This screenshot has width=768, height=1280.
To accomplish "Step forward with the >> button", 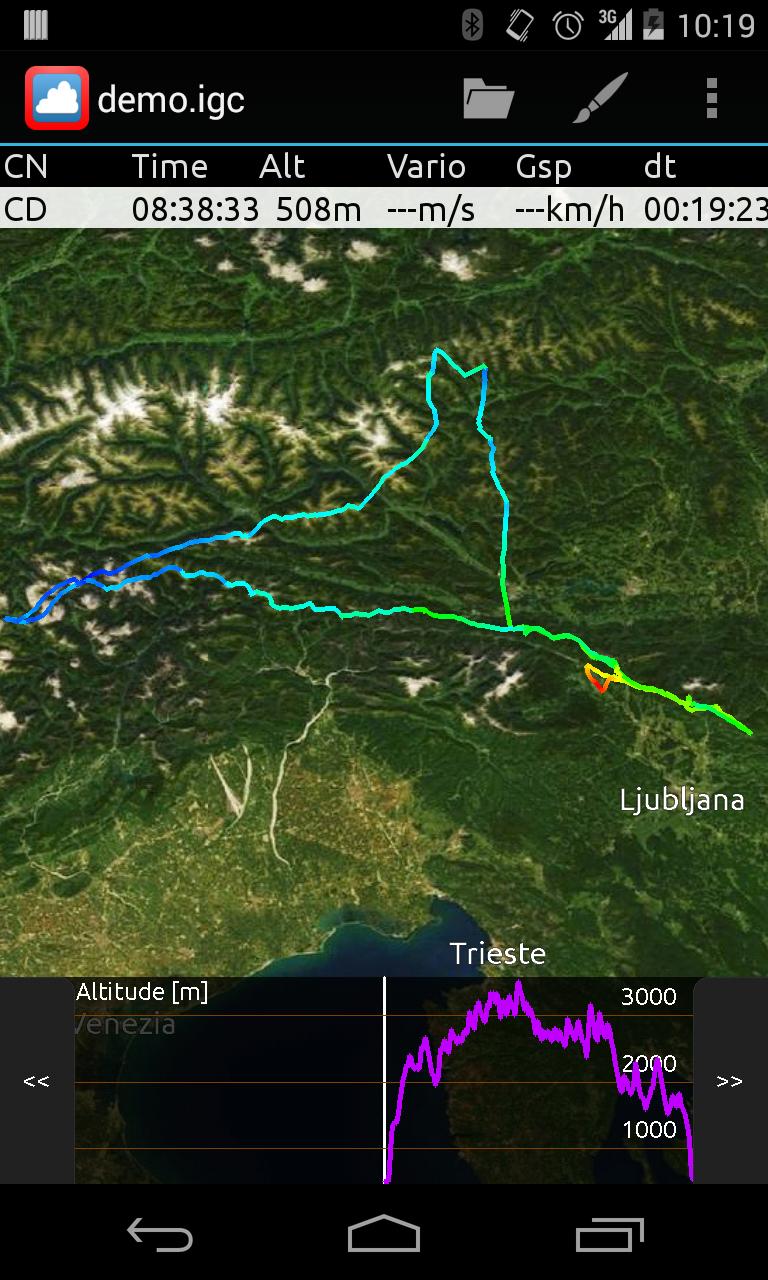I will (x=730, y=1081).
